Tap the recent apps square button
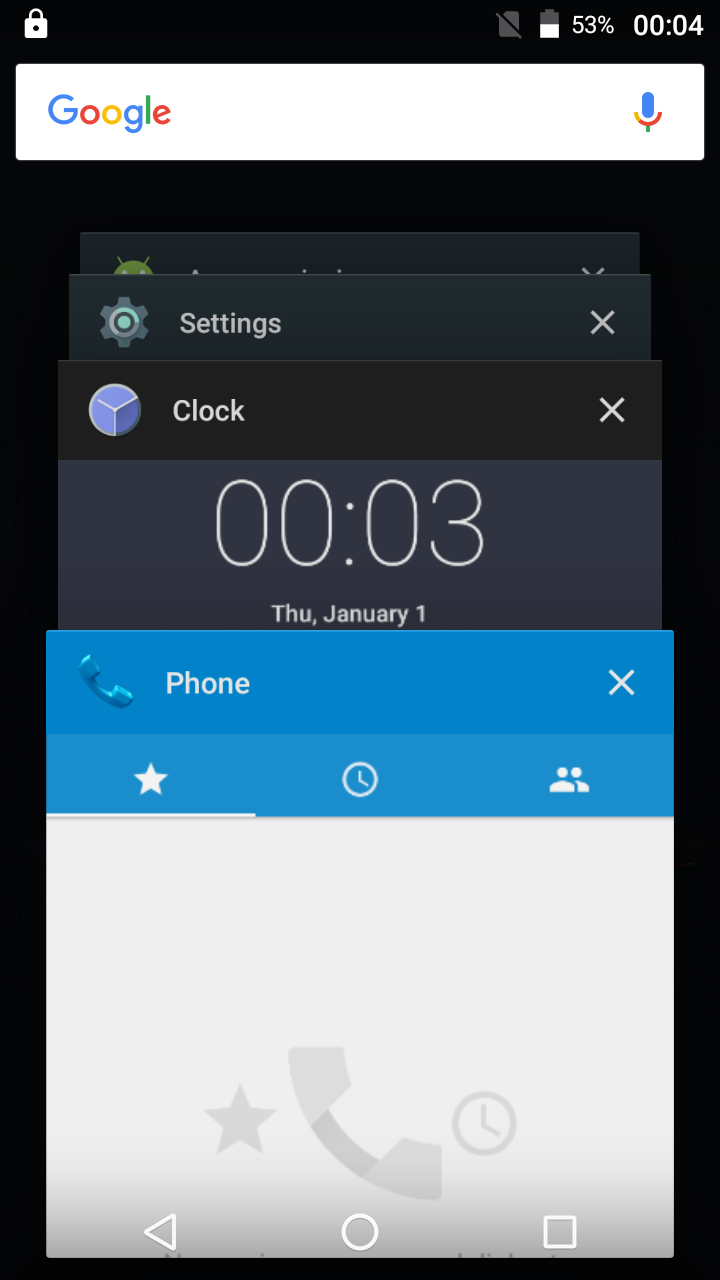 559,1231
